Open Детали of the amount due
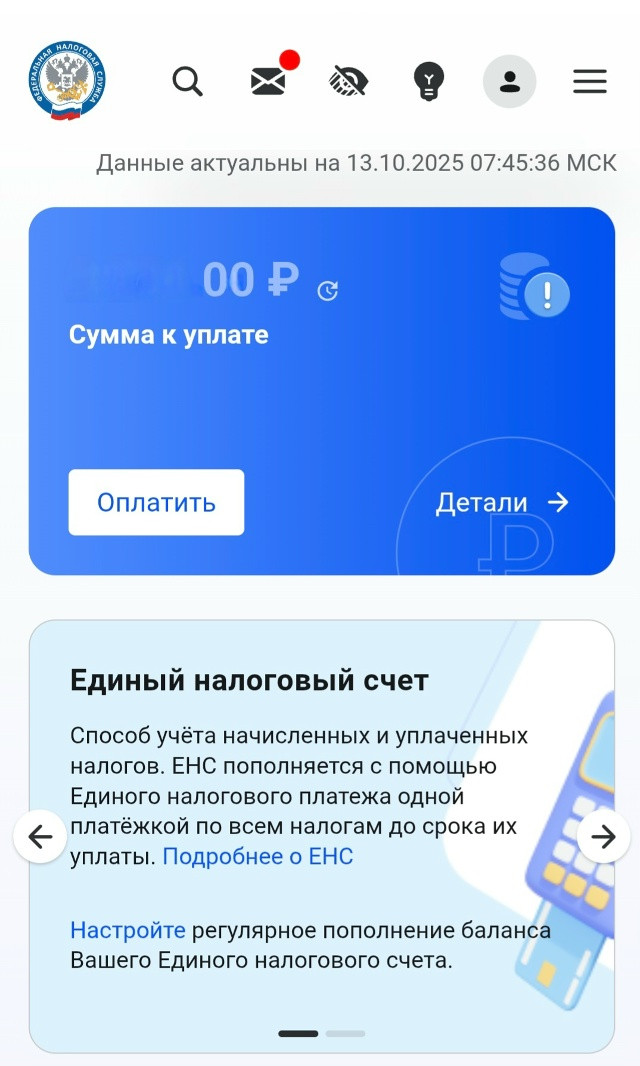This screenshot has height=1066, width=640. pos(502,502)
